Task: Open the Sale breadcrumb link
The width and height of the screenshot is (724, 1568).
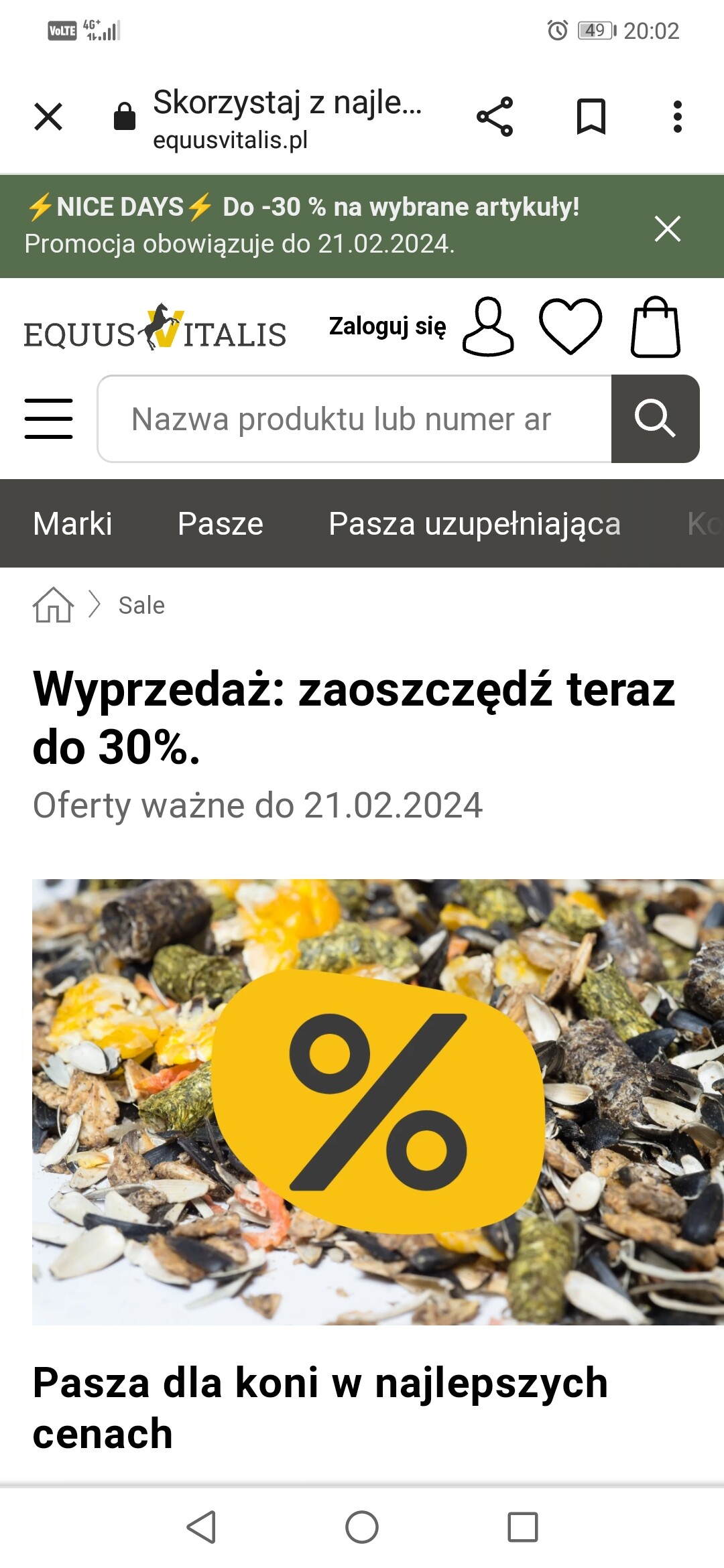Action: click(x=141, y=605)
